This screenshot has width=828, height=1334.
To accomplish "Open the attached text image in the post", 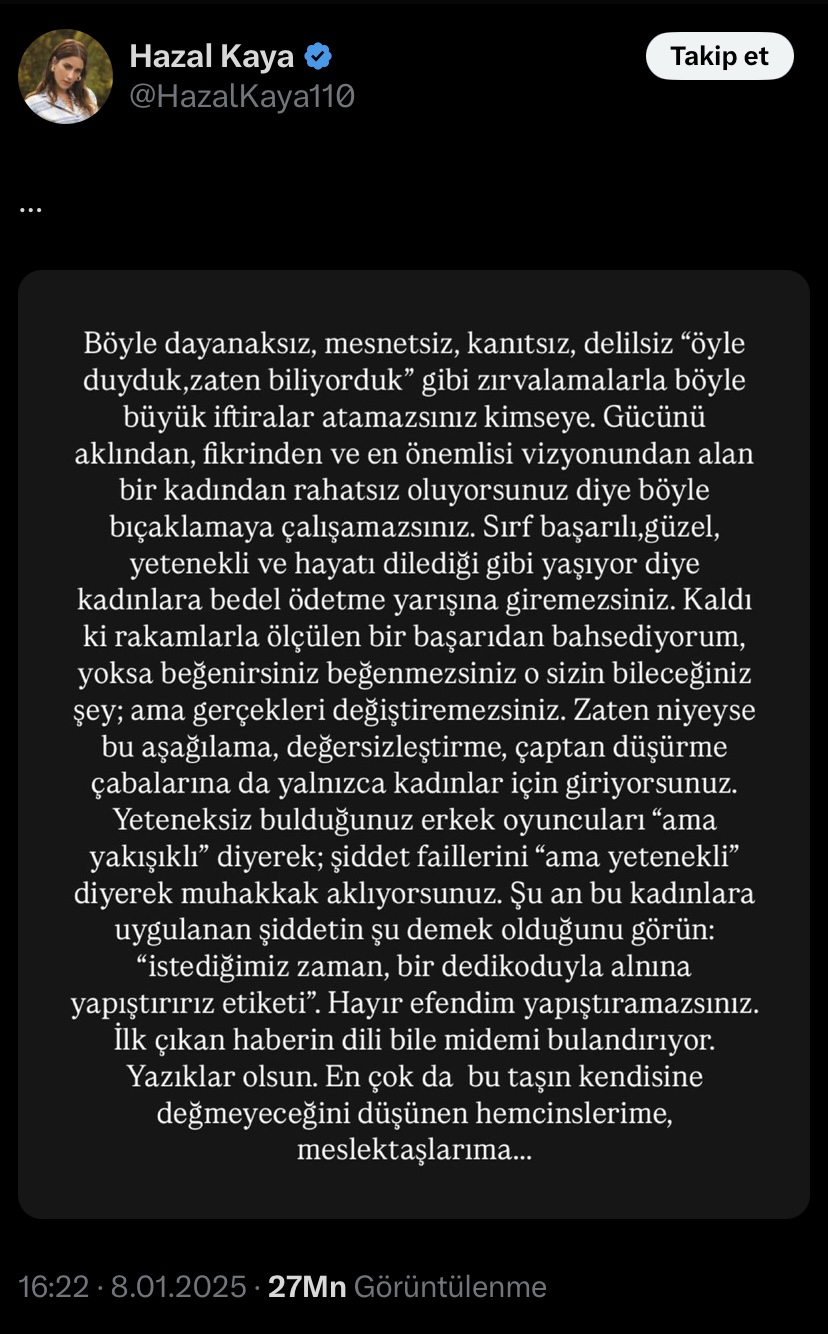I will click(414, 743).
